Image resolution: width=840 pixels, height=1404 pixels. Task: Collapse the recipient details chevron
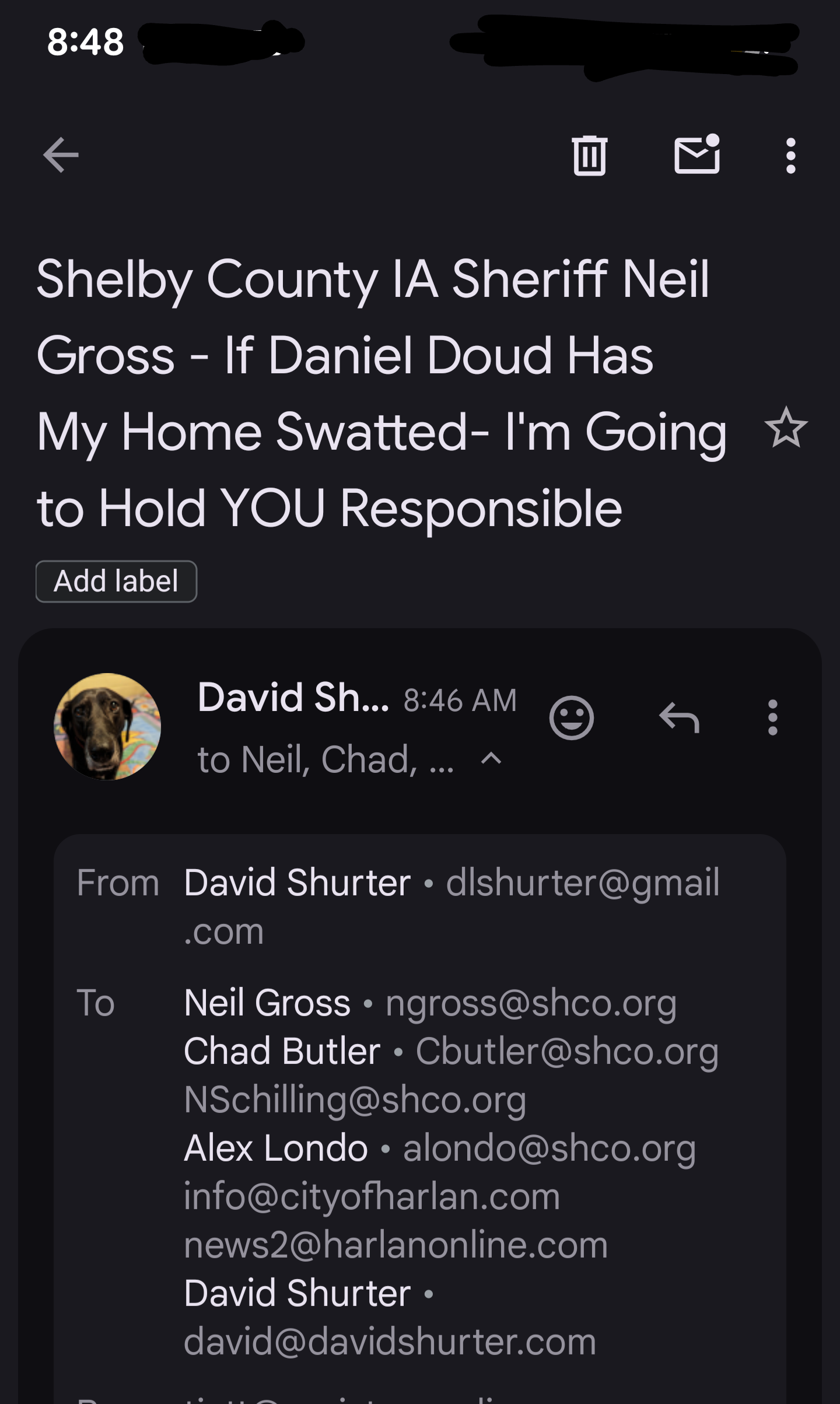[x=491, y=759]
